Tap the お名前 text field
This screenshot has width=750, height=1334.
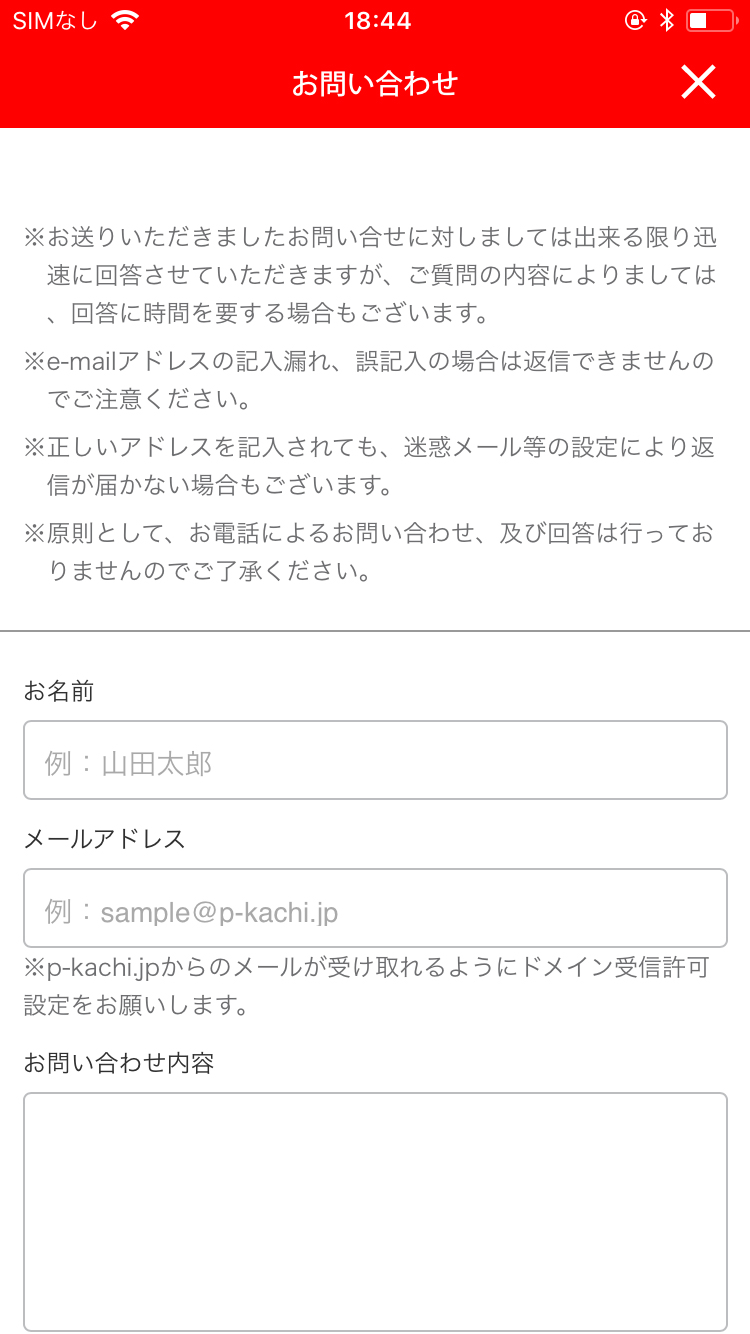coord(375,760)
